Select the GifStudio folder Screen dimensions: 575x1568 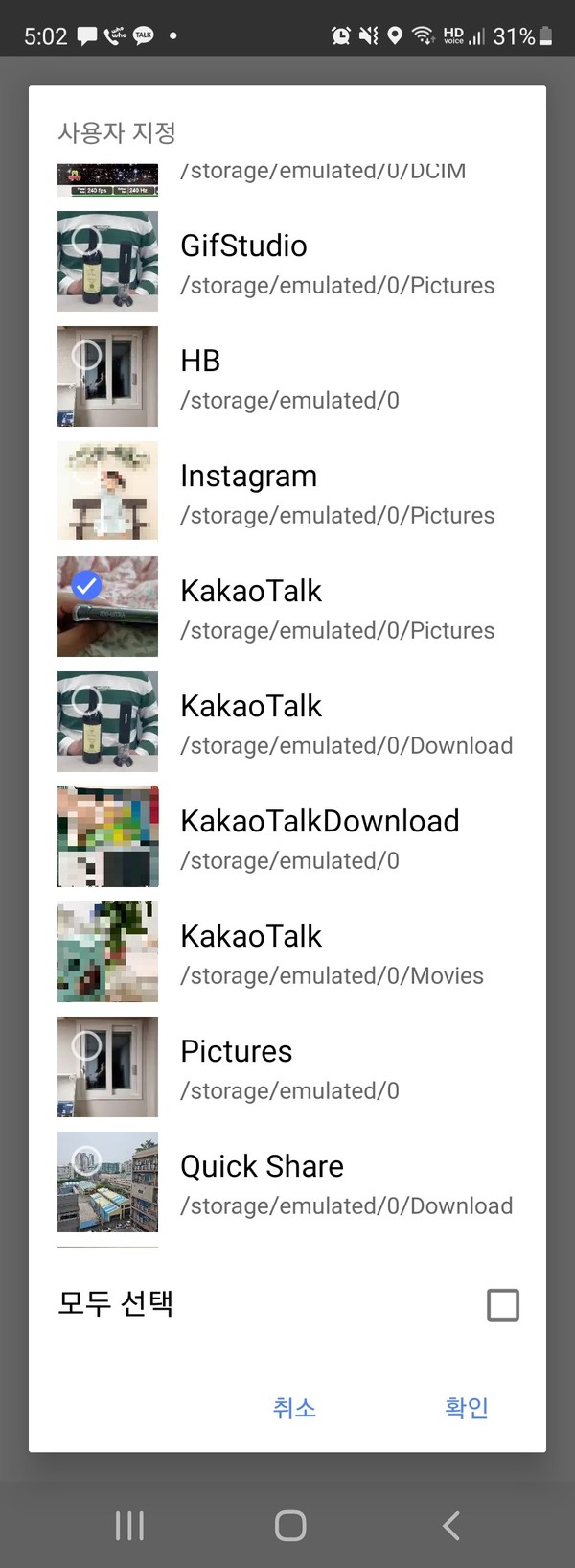[287, 262]
